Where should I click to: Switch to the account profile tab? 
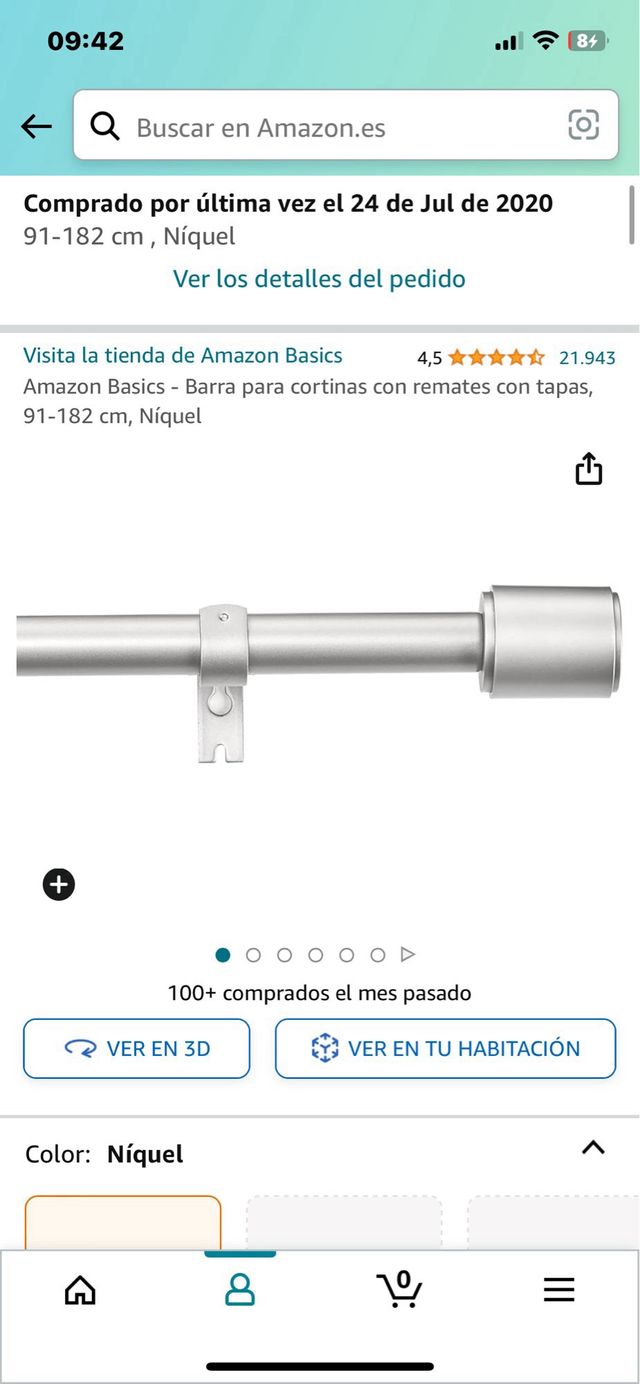(240, 1290)
